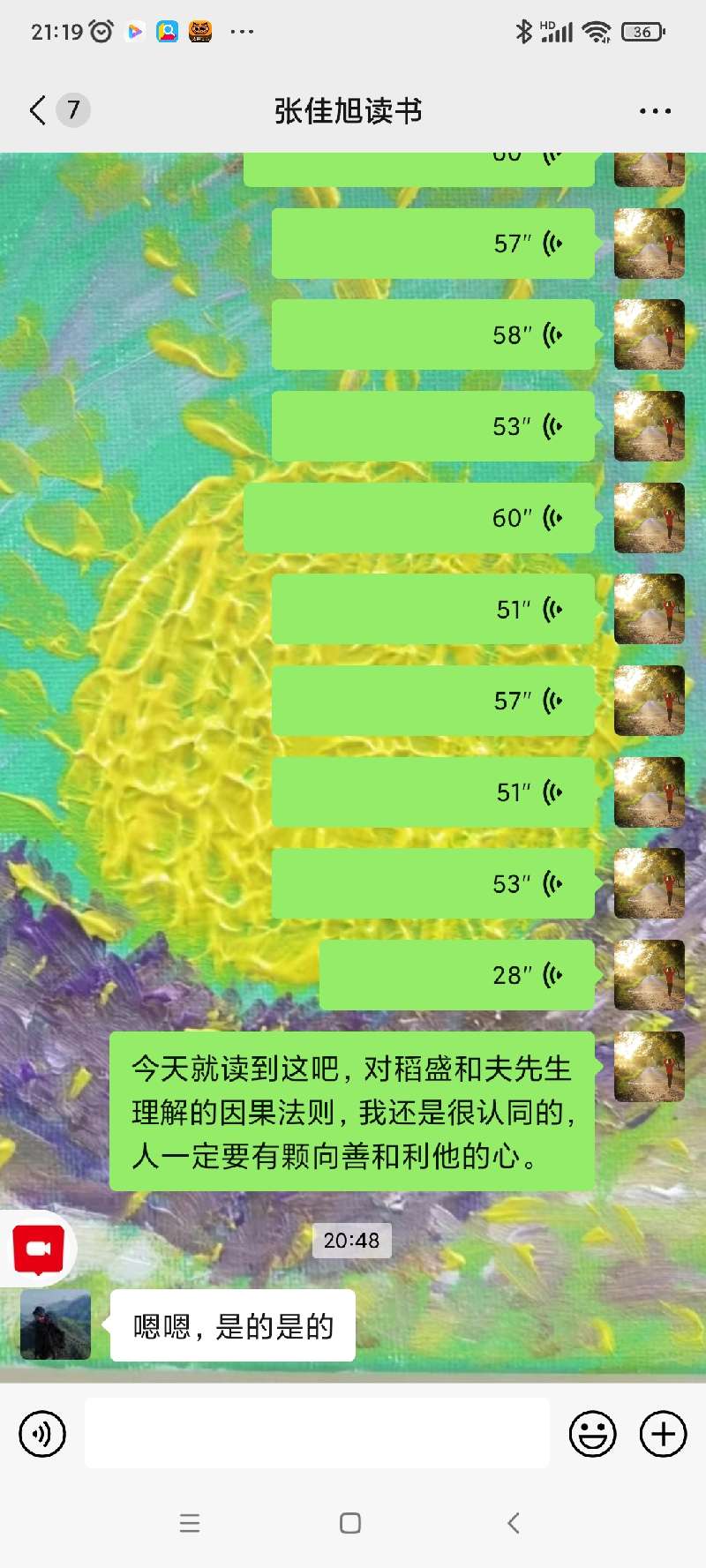This screenshot has height=1568, width=706.
Task: Go back to the chat list
Action: 38,110
